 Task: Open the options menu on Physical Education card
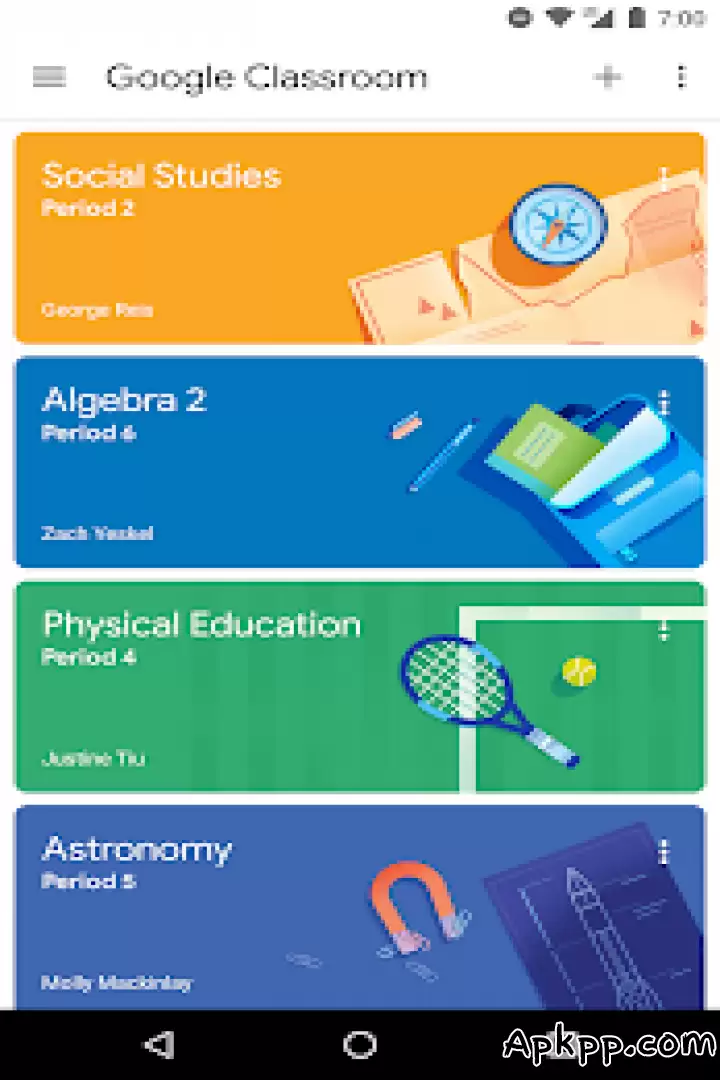click(663, 629)
